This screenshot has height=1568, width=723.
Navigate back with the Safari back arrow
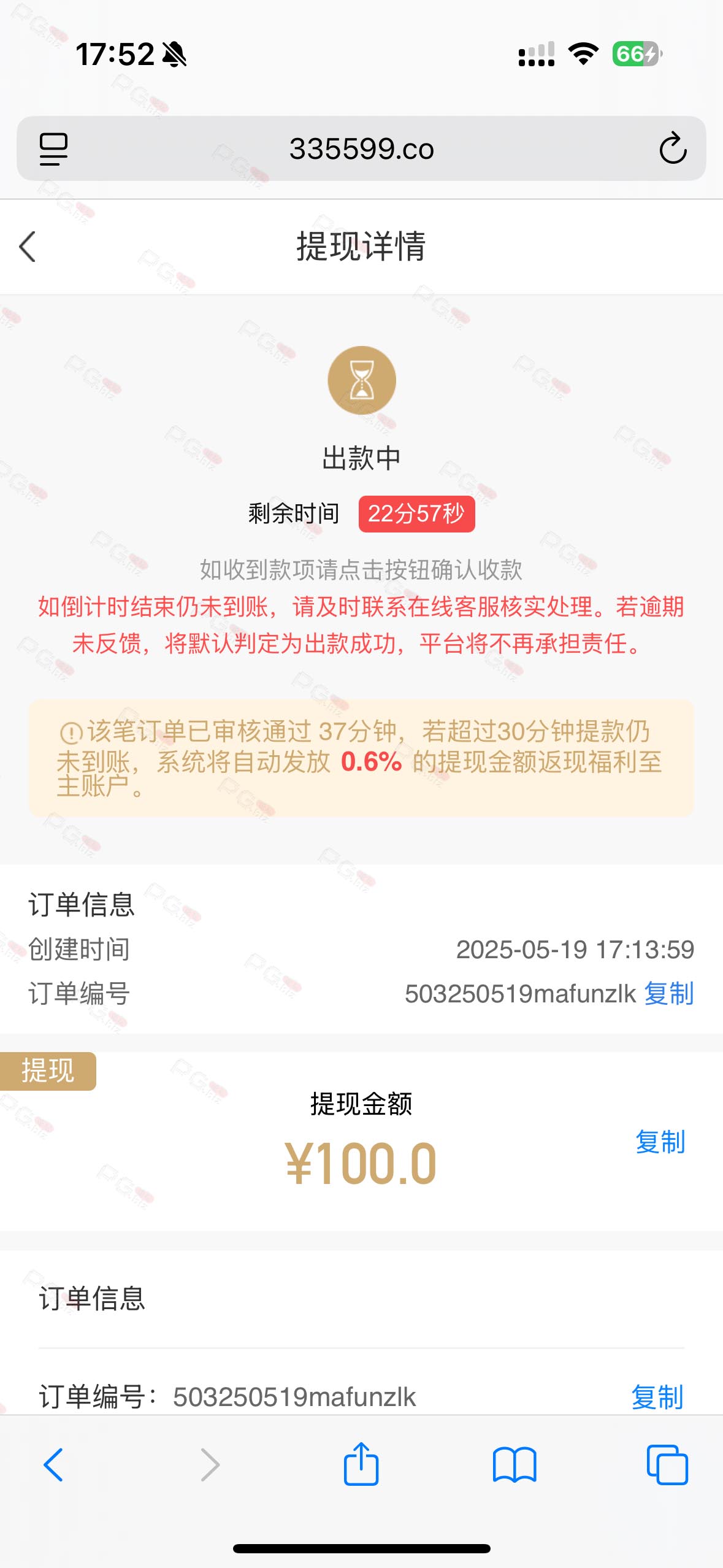[53, 1465]
